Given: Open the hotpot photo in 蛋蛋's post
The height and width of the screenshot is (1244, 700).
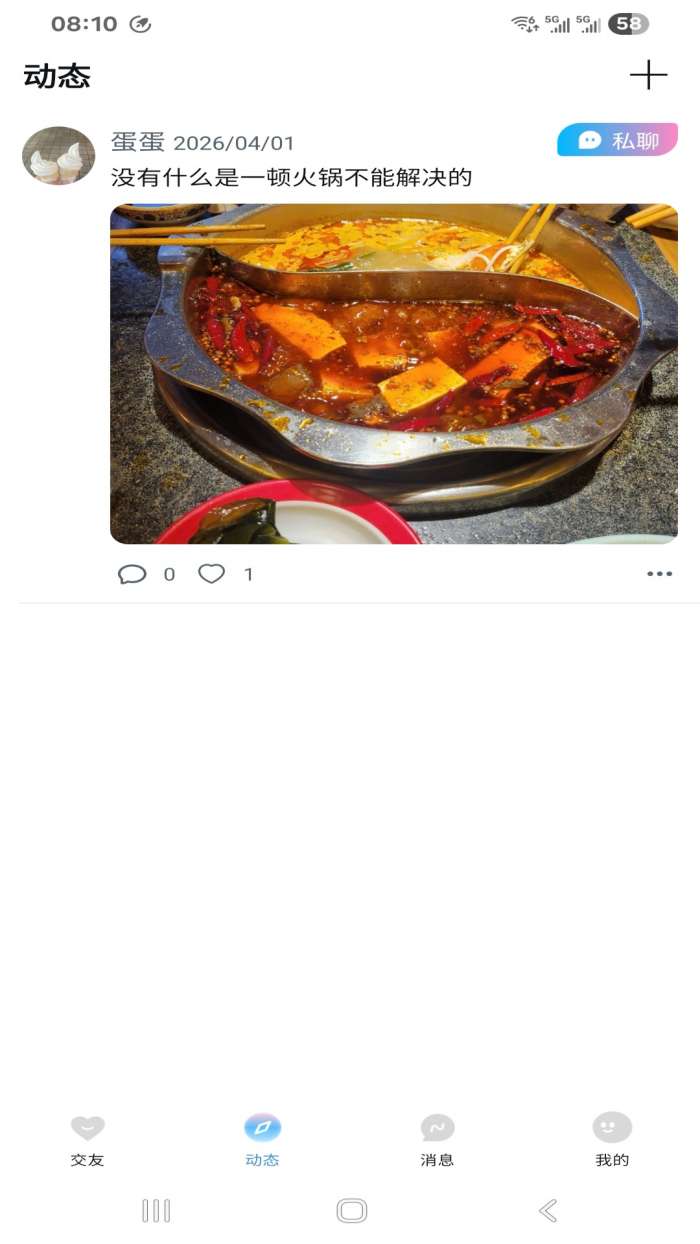Looking at the screenshot, I should 393,373.
